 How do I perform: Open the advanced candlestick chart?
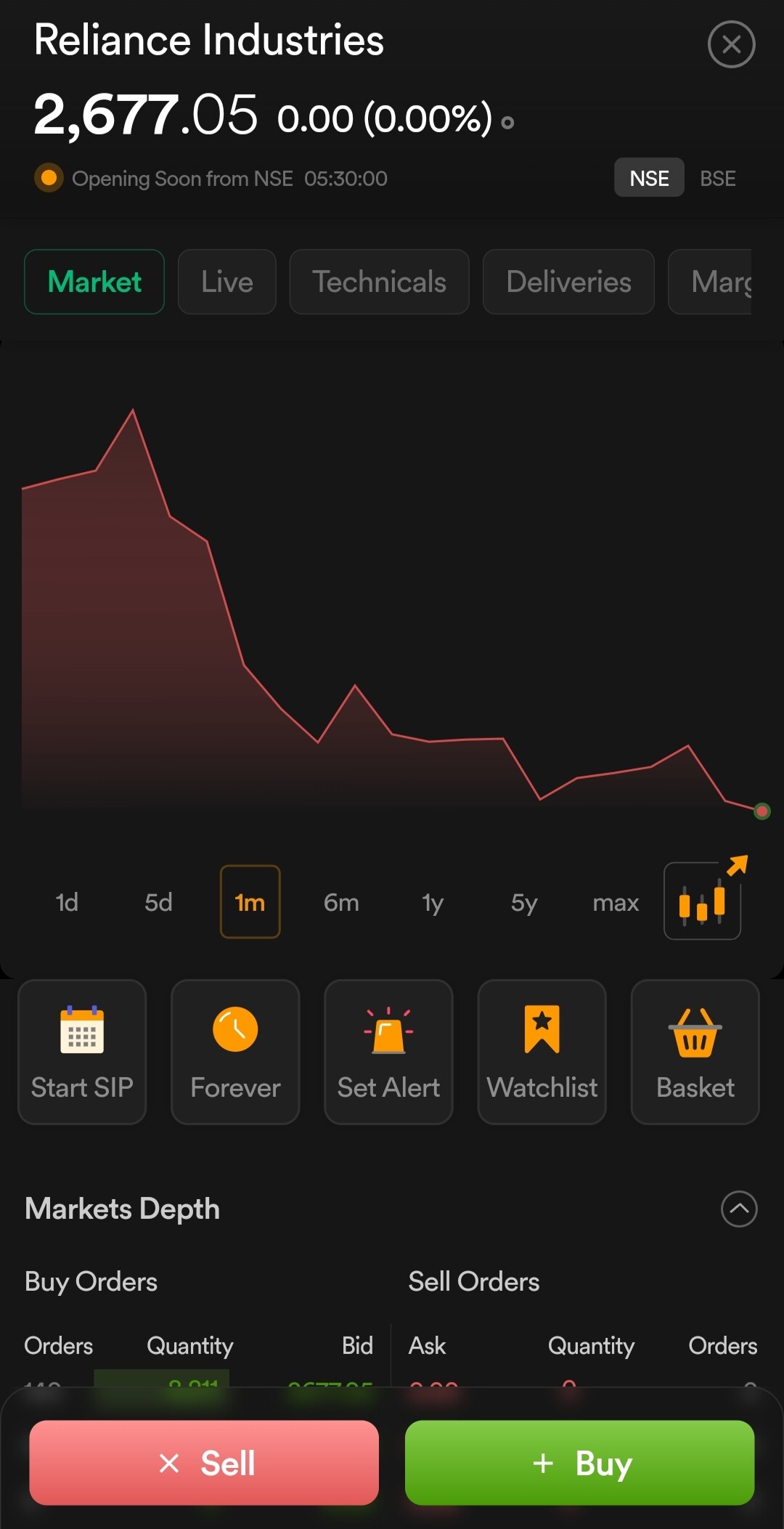point(703,901)
